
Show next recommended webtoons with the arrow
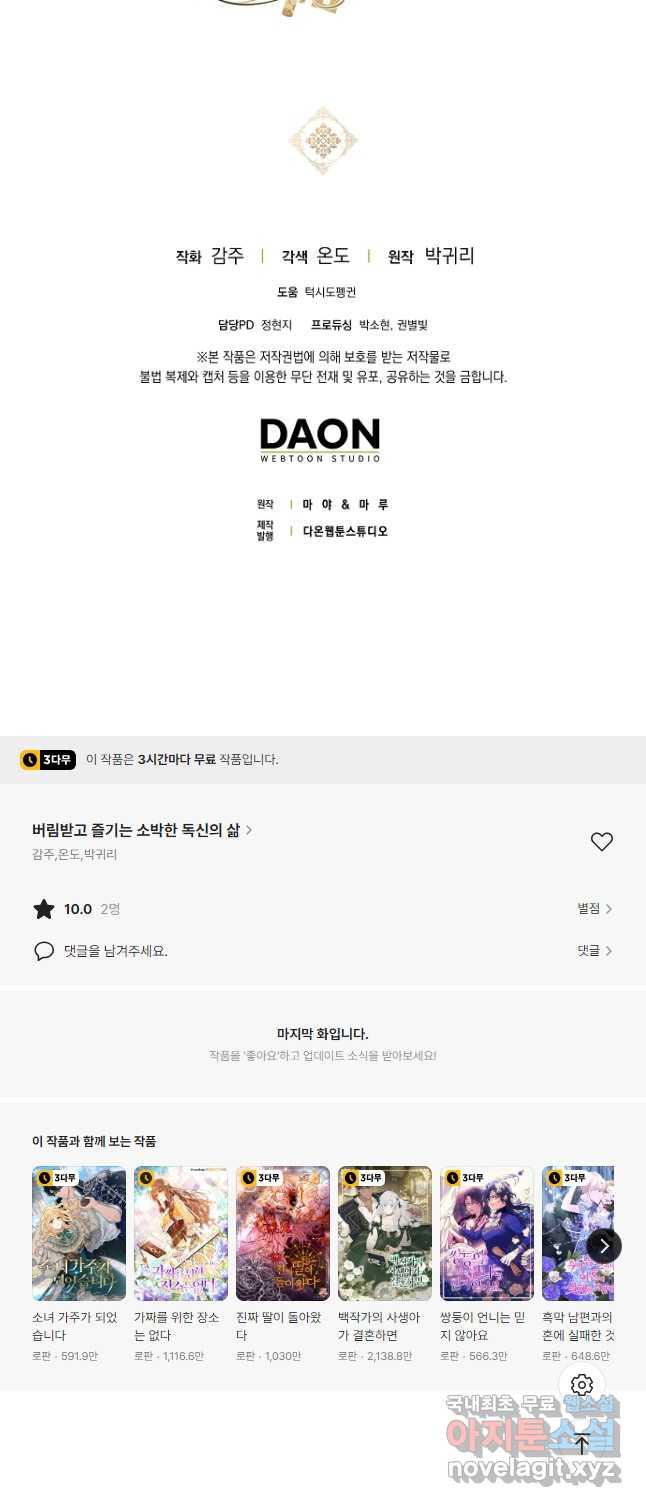pyautogui.click(x=603, y=1245)
